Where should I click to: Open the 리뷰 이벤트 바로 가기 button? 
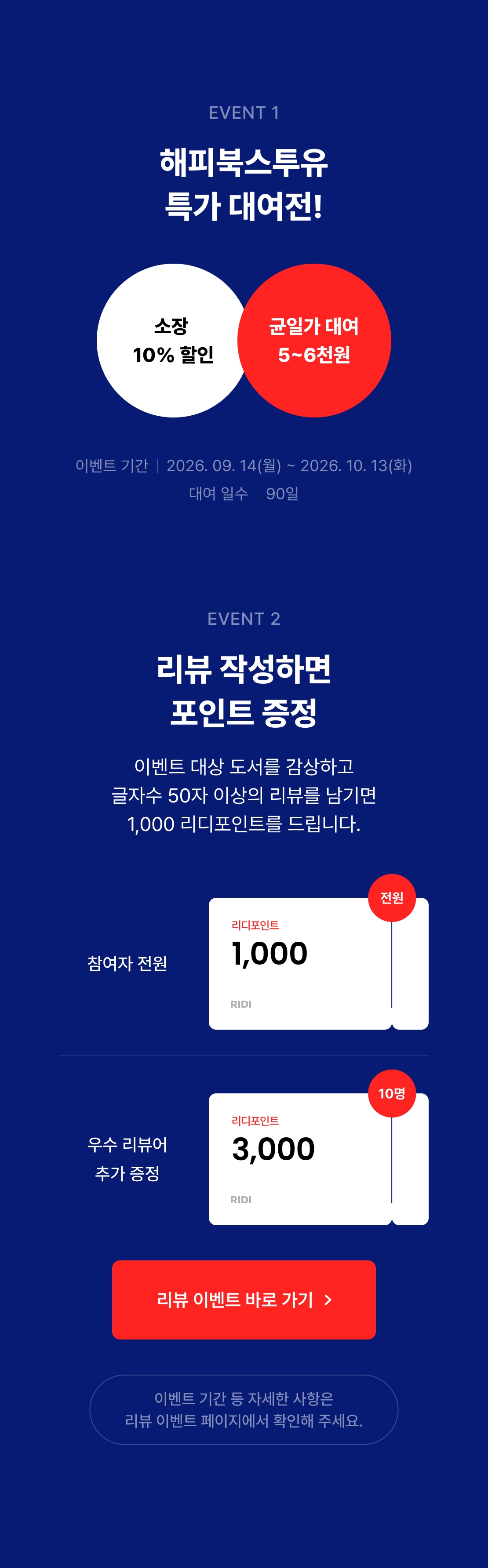244,1299
